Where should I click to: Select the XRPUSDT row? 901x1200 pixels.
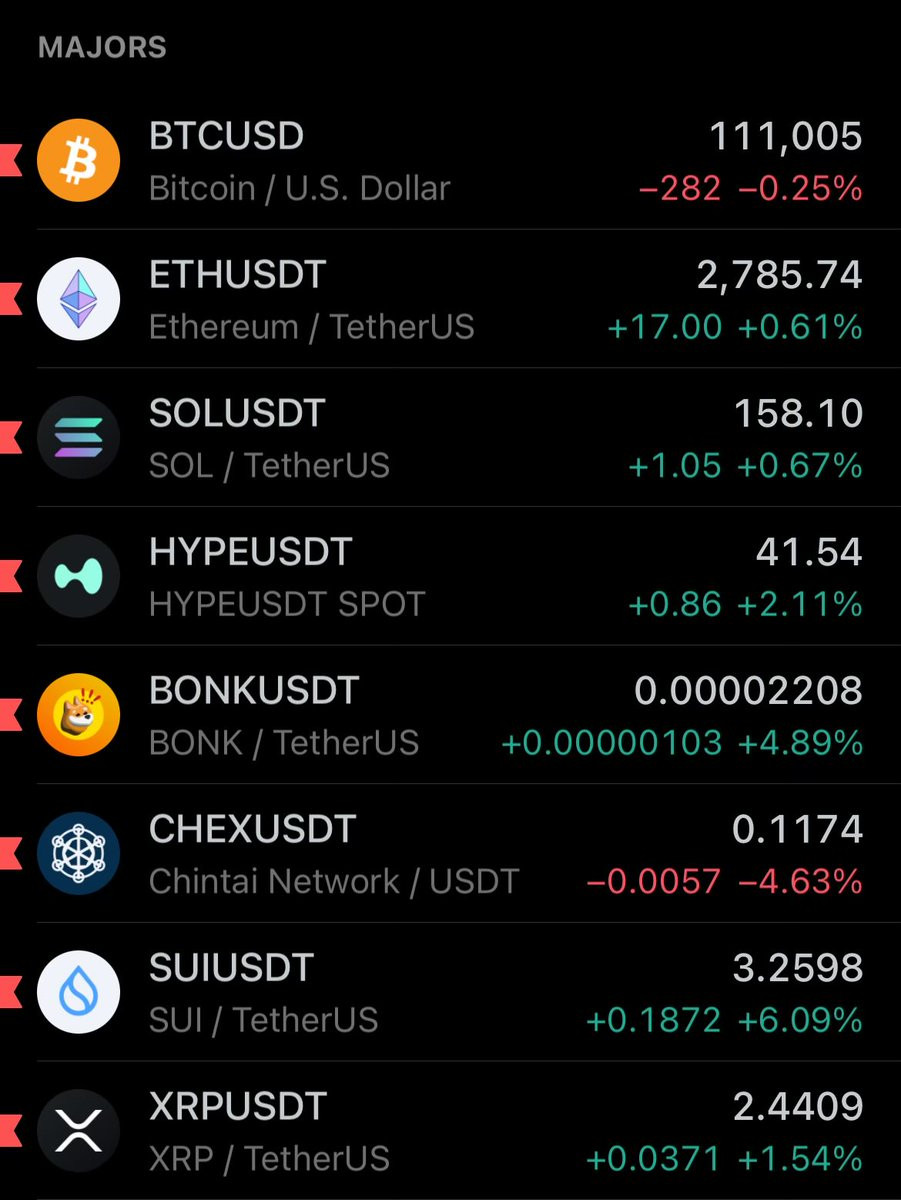point(450,1131)
